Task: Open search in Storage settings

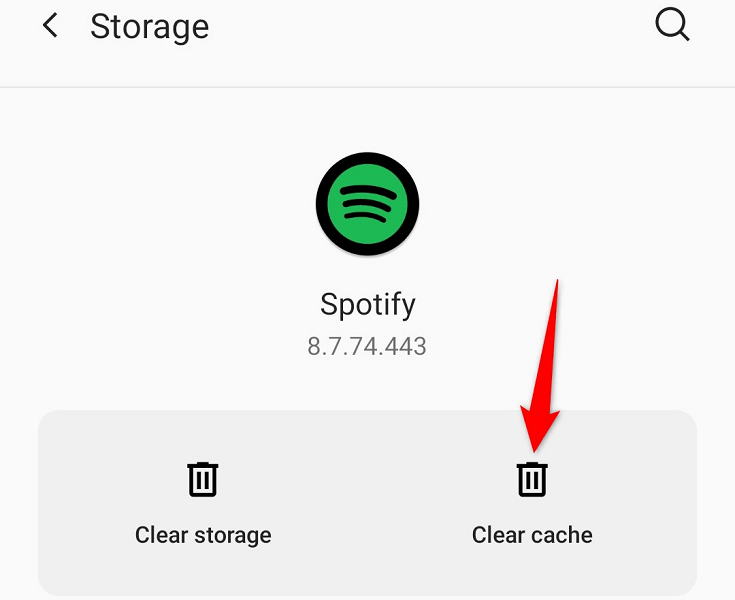Action: 673,27
